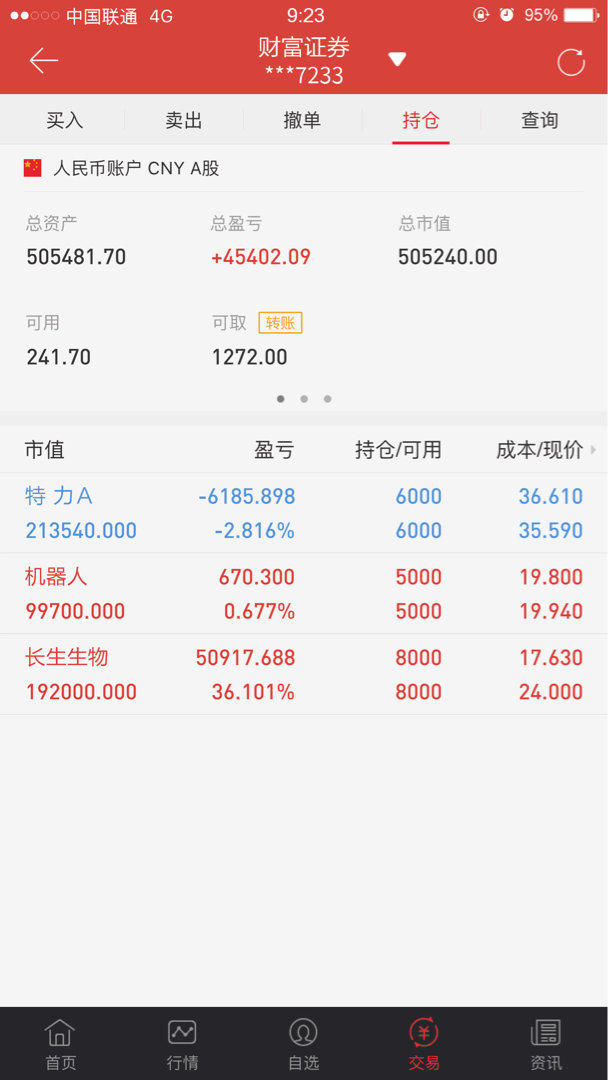Select the 持仓 tab
This screenshot has height=1080, width=608.
click(421, 120)
